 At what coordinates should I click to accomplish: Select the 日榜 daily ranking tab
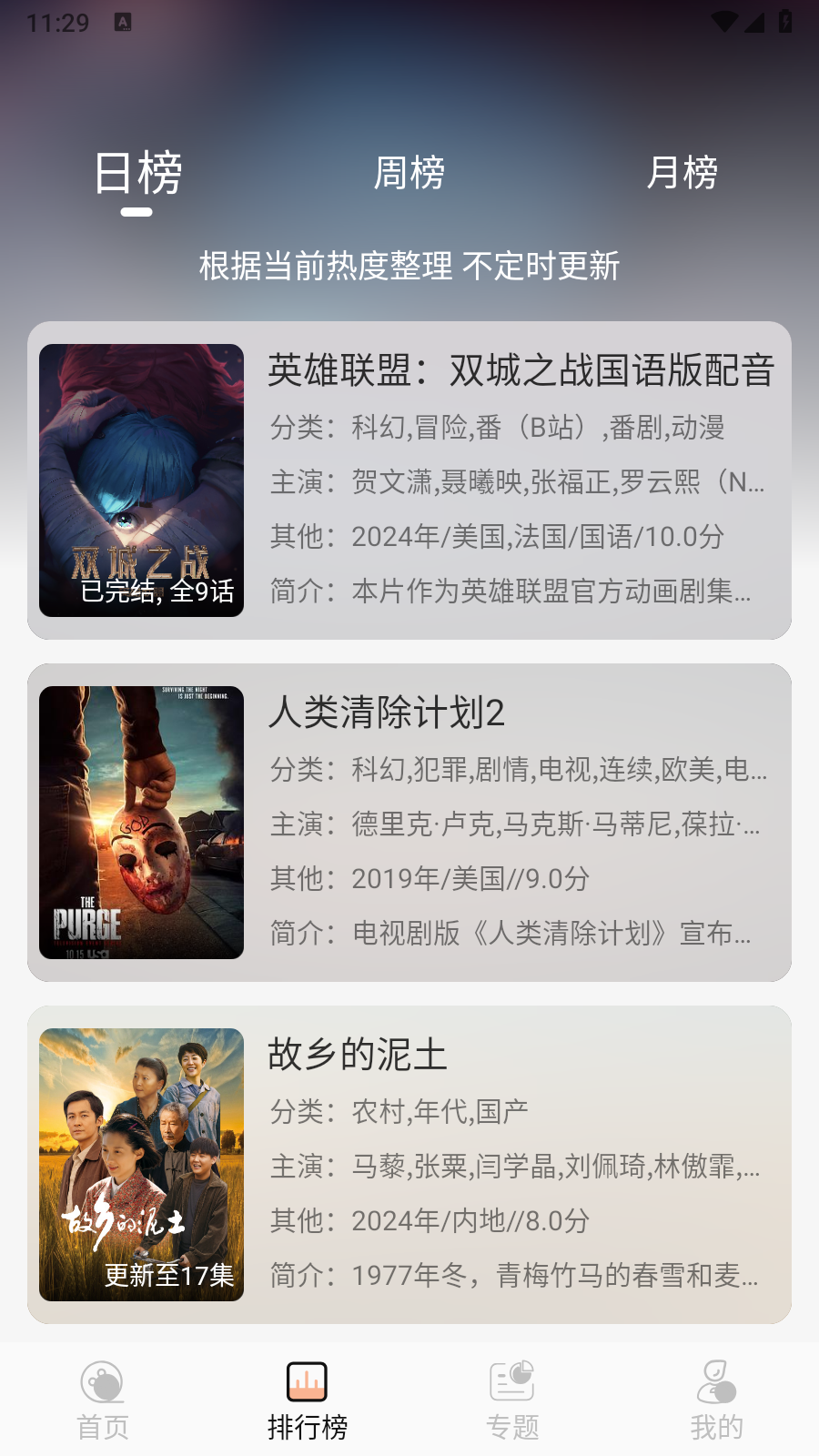[x=137, y=173]
